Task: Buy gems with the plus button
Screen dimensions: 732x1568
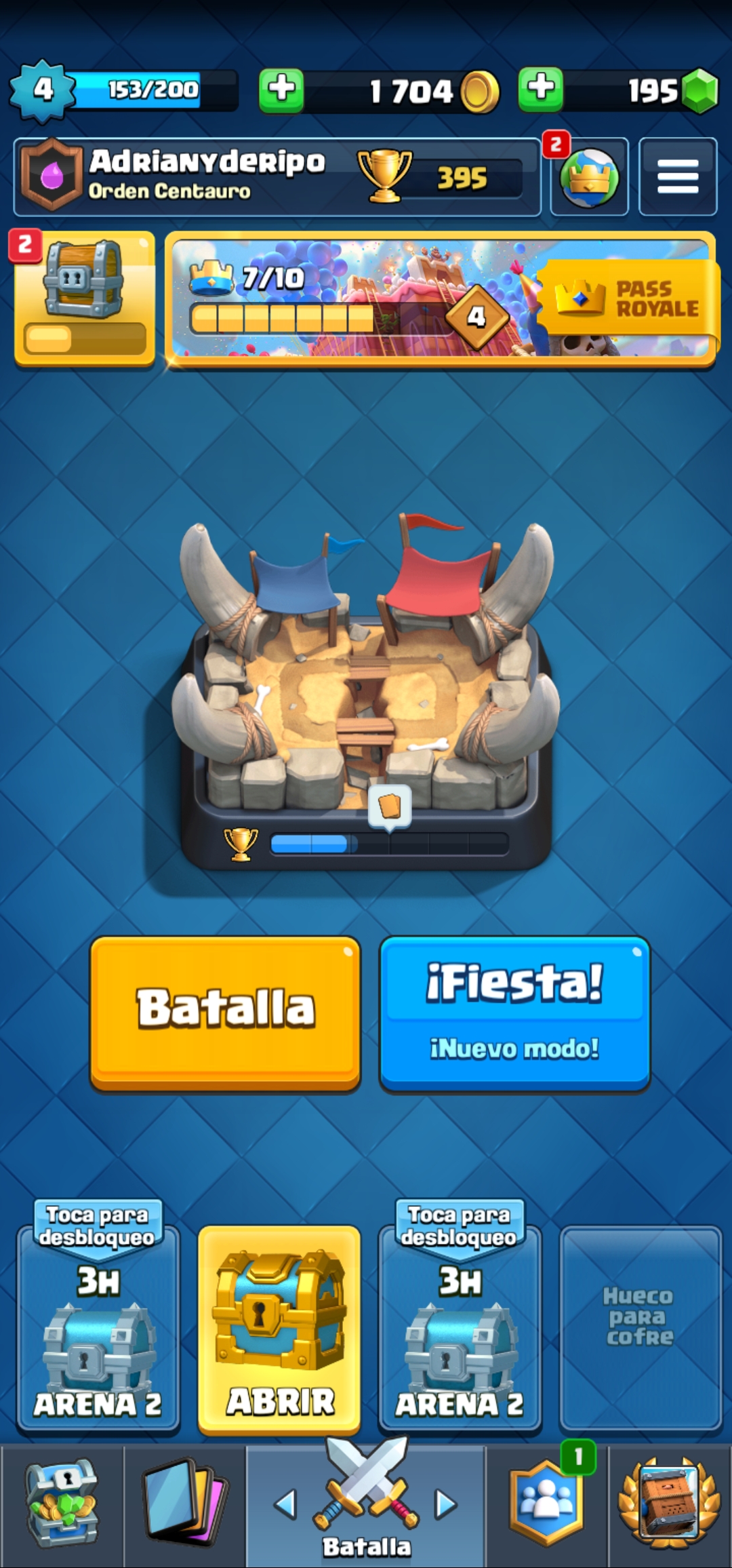Action: [x=540, y=89]
